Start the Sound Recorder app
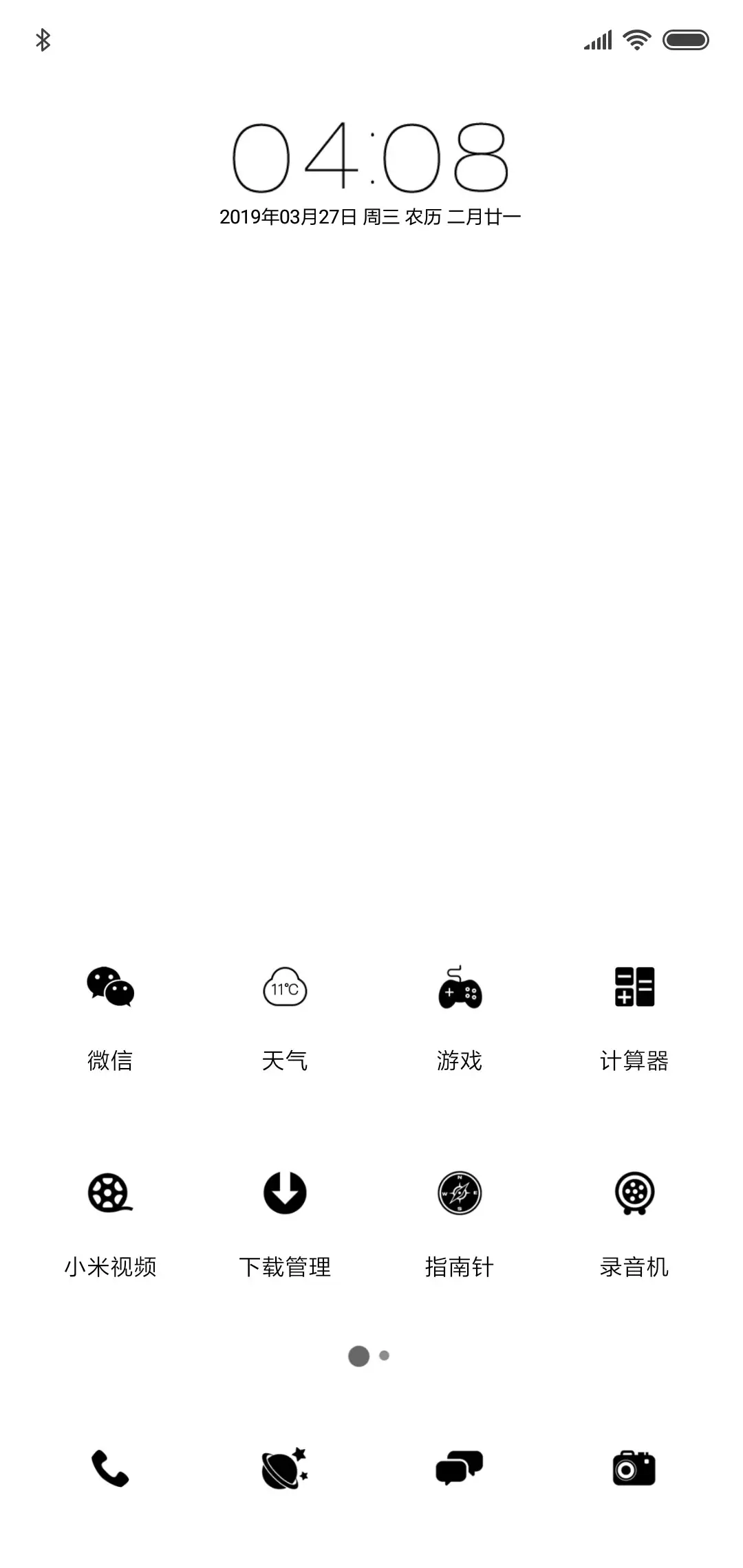This screenshot has width=743, height=1568. [634, 1197]
